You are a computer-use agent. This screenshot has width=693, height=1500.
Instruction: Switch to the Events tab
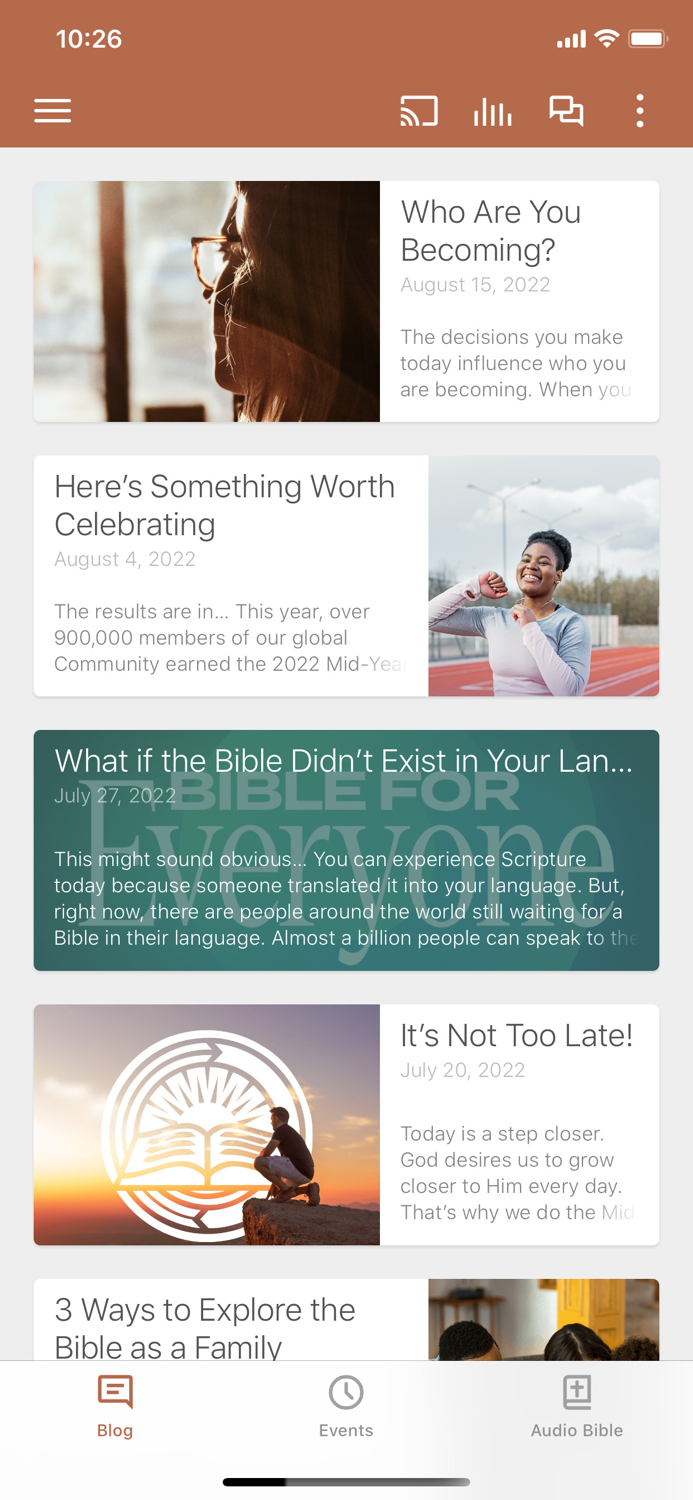346,1407
